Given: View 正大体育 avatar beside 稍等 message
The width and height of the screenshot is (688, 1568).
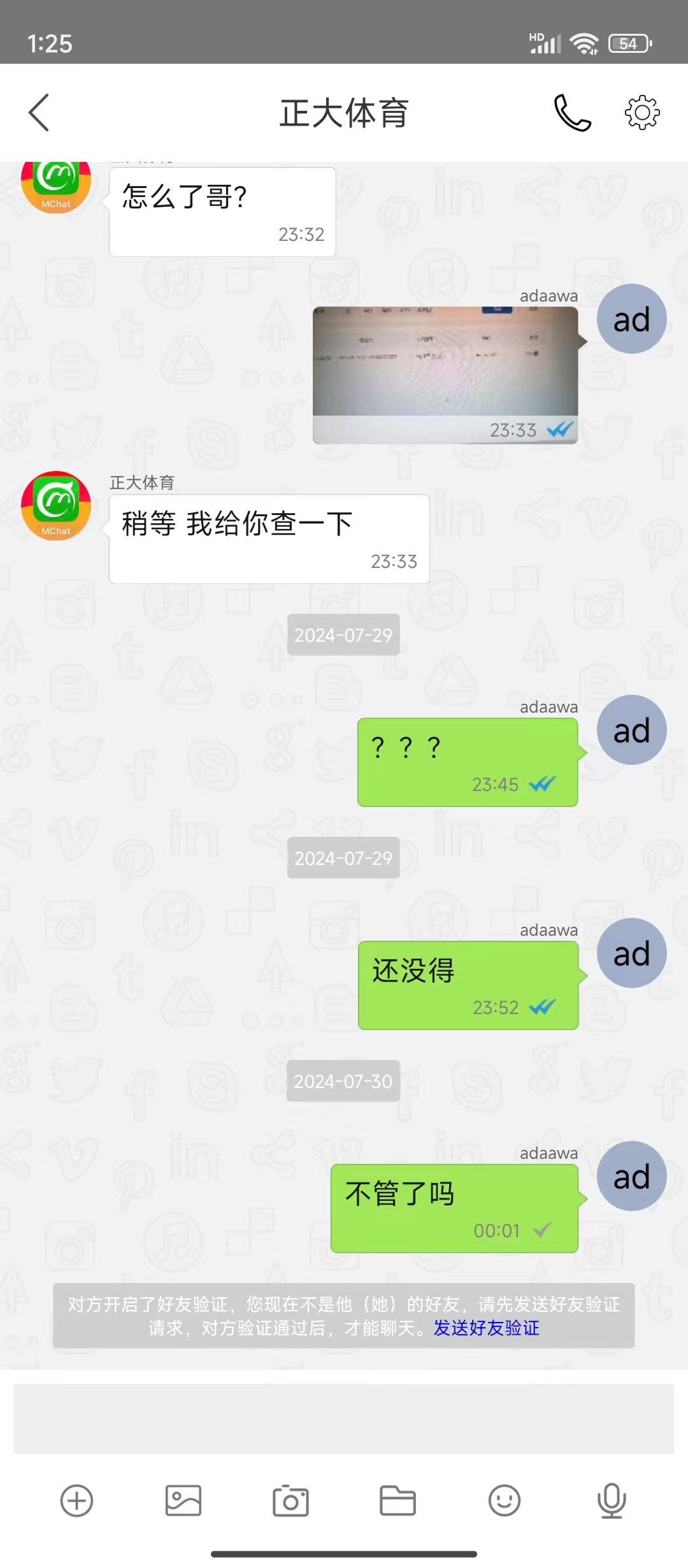Looking at the screenshot, I should click(x=56, y=505).
